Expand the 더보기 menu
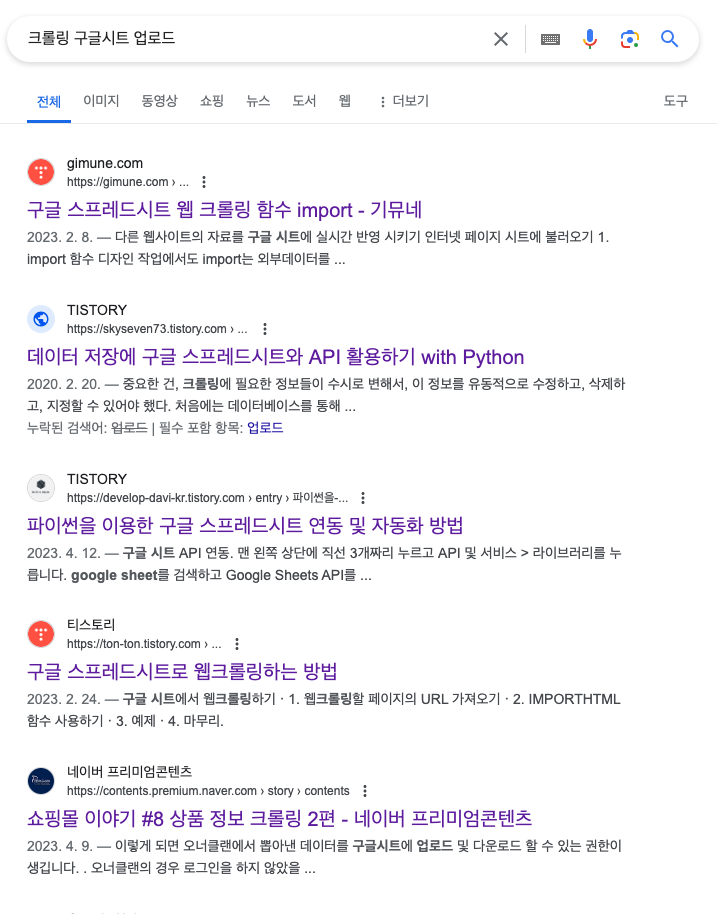 (402, 101)
